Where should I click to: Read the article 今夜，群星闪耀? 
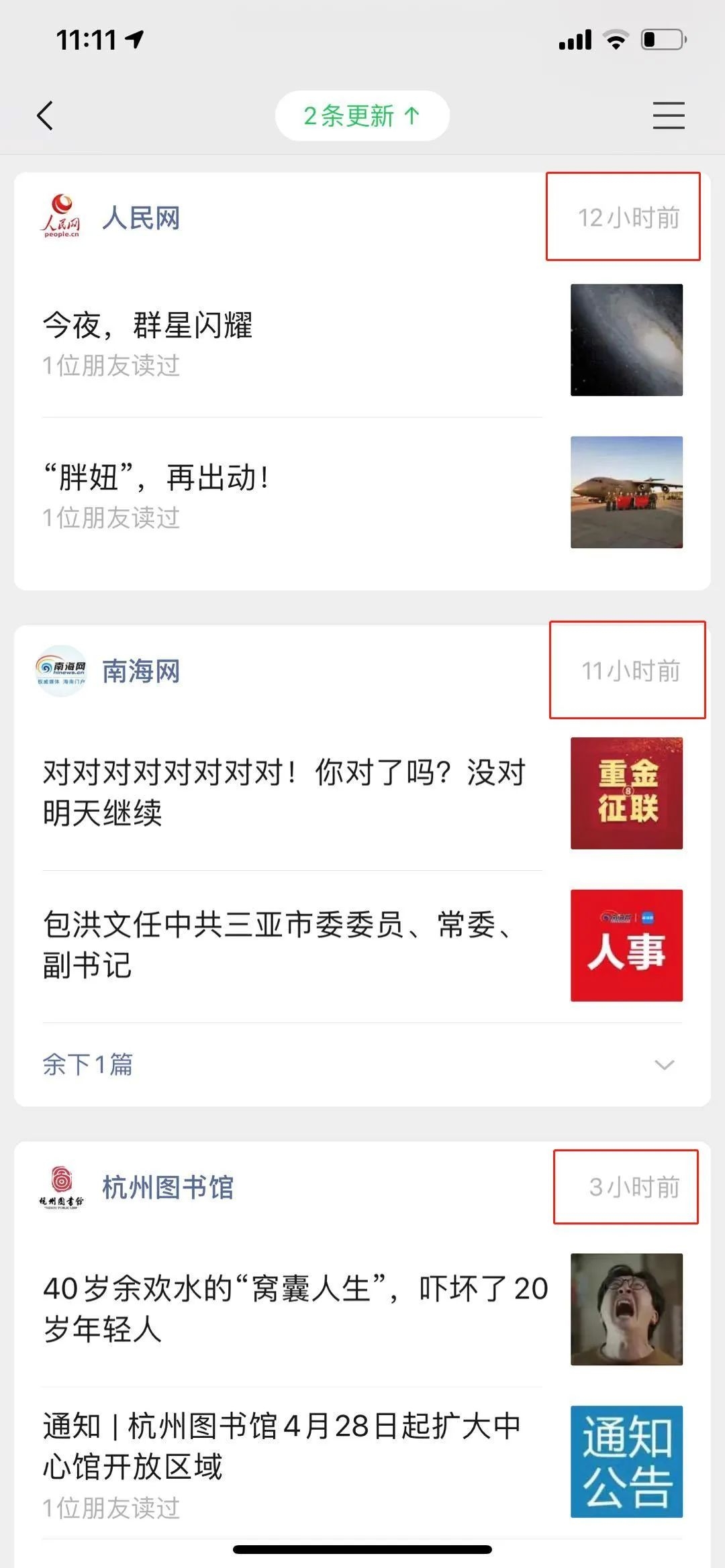coord(148,326)
